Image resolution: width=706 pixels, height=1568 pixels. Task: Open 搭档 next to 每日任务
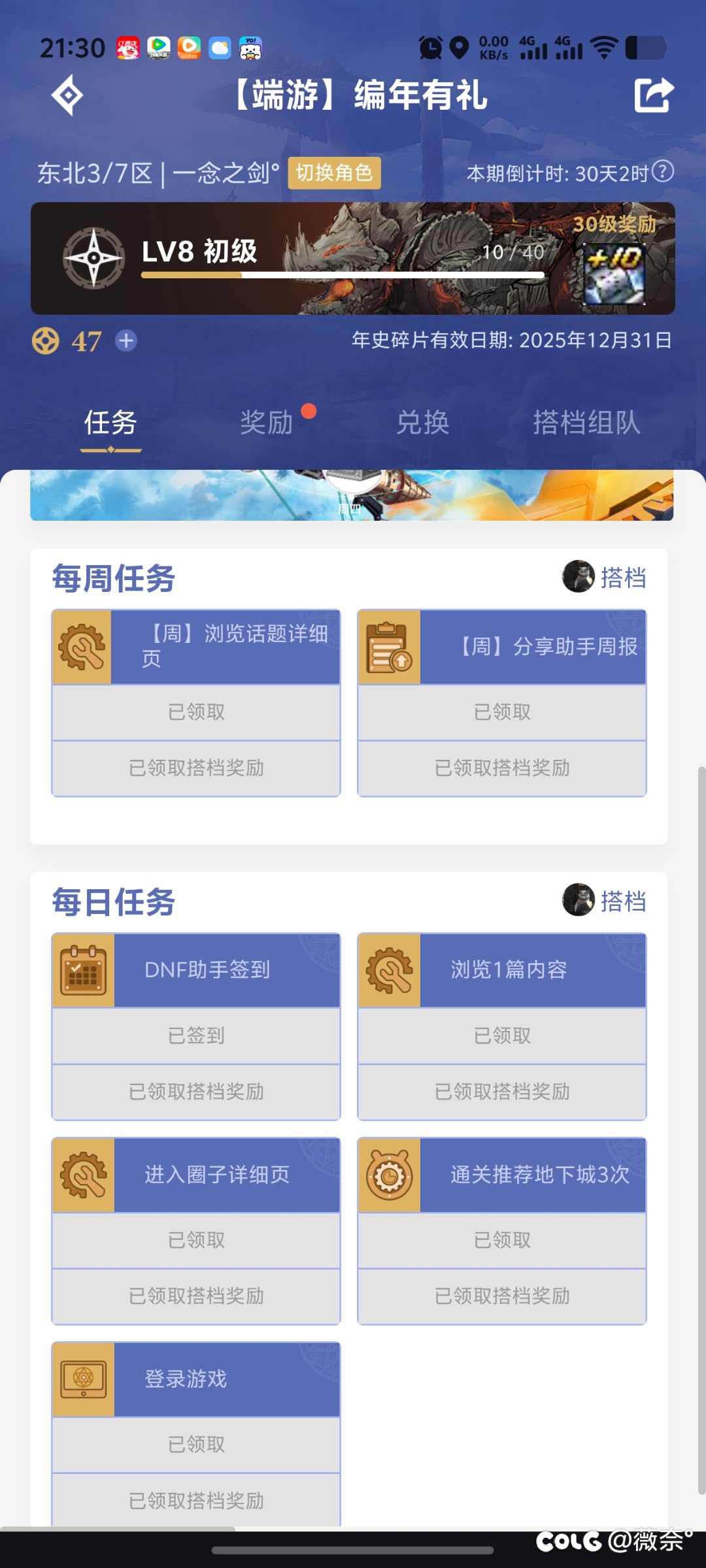tap(605, 900)
